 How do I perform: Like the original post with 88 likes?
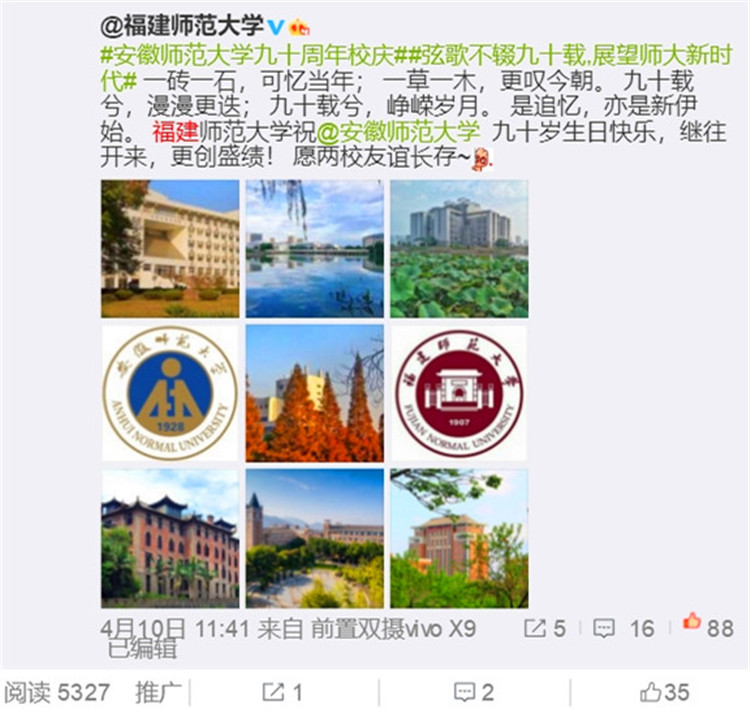click(x=708, y=628)
